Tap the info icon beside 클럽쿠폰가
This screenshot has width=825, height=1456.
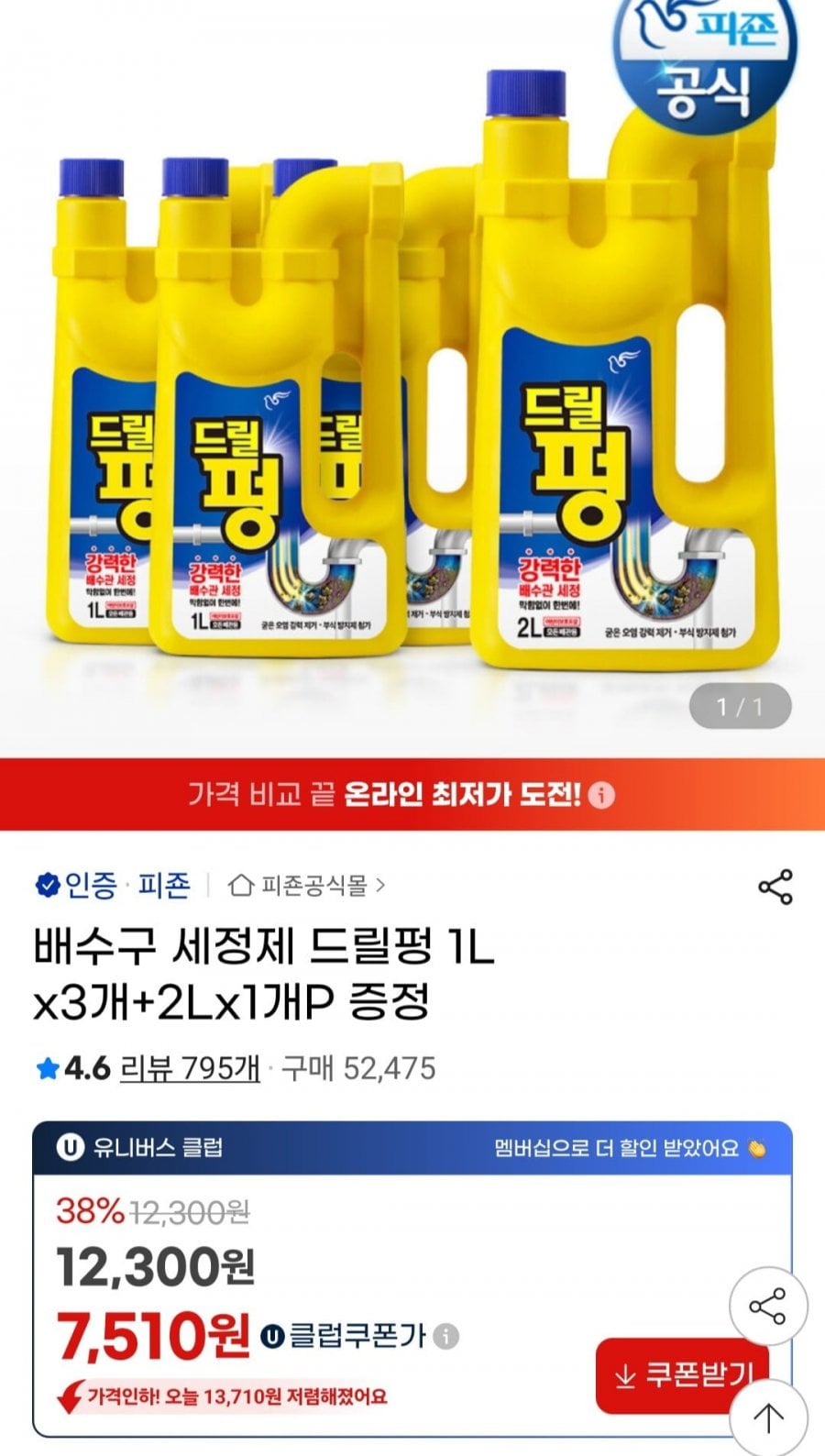[445, 1338]
